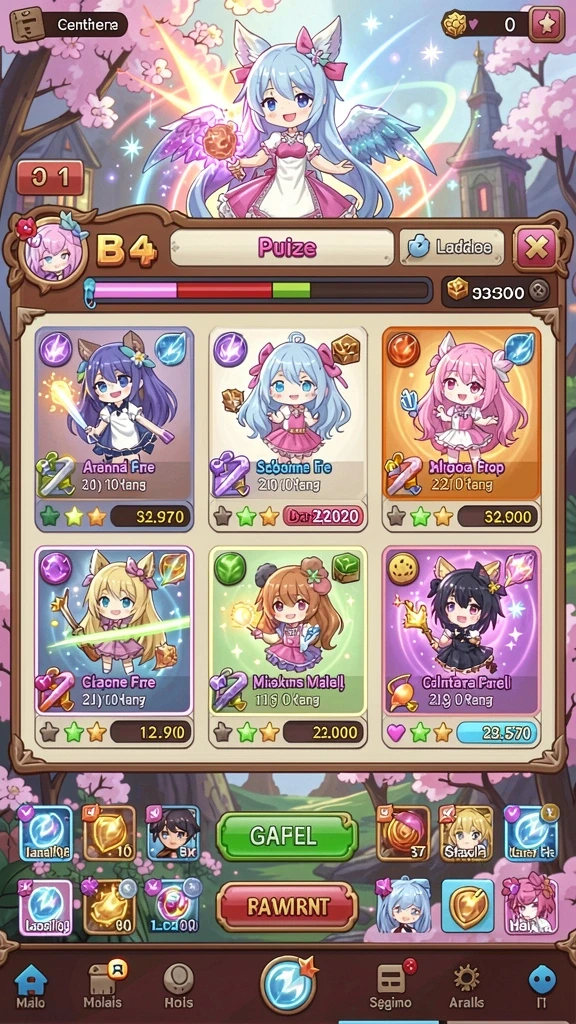Image resolution: width=576 pixels, height=1024 pixels.
Task: Open the Hols tab
Action: tap(178, 986)
